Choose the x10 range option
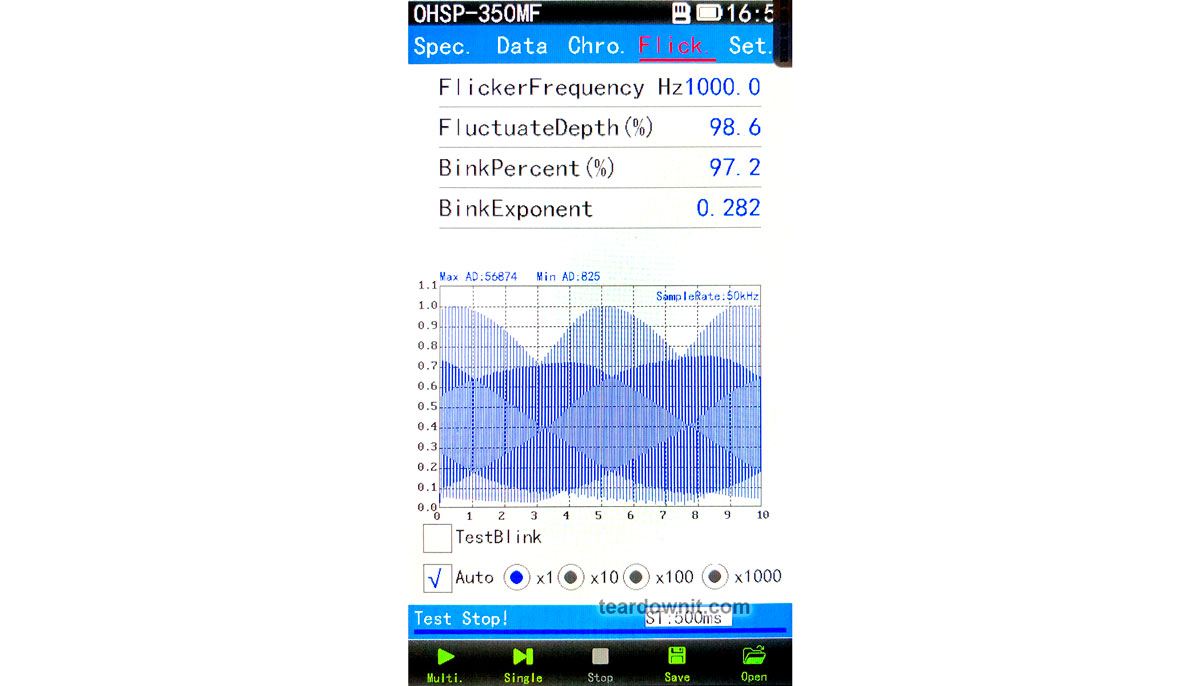The height and width of the screenshot is (686, 1200). tap(571, 577)
